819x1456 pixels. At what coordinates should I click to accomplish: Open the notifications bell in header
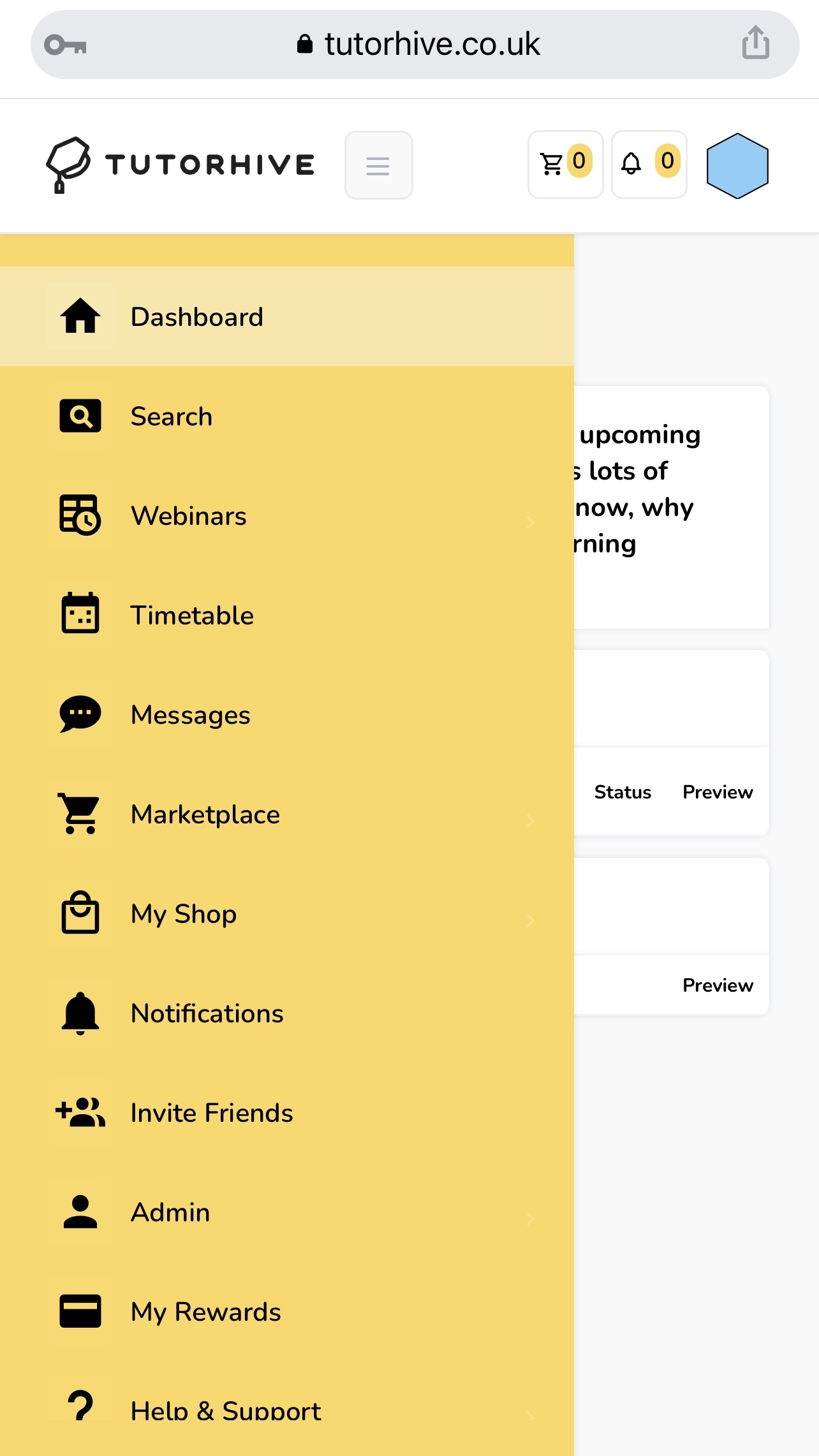(x=649, y=165)
